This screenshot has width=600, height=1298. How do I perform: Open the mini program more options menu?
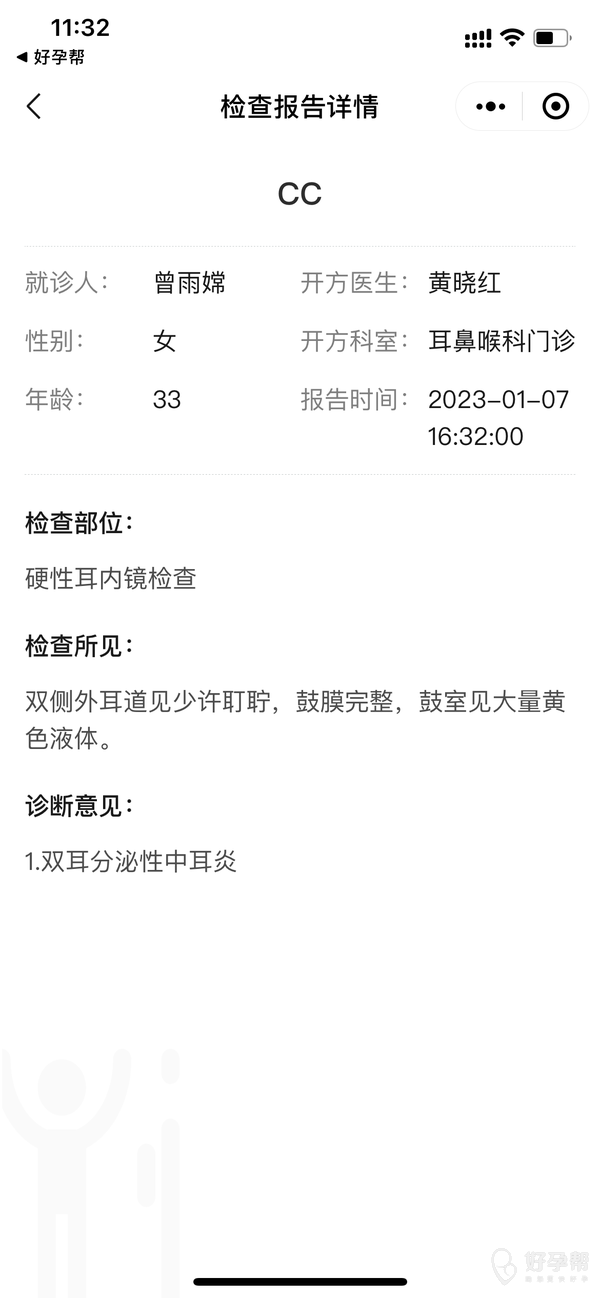[490, 107]
